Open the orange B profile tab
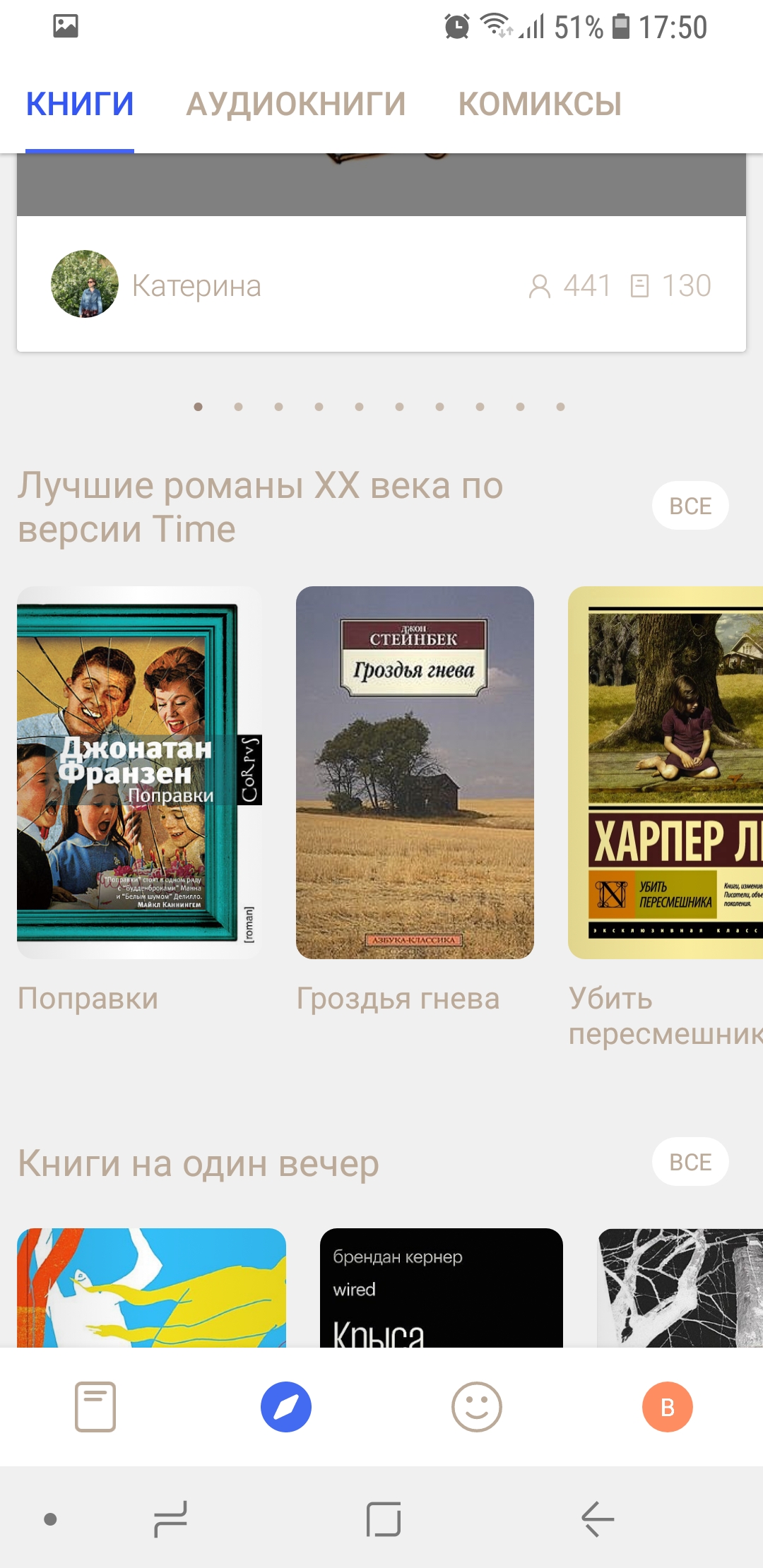This screenshot has height=1568, width=763. click(668, 1406)
